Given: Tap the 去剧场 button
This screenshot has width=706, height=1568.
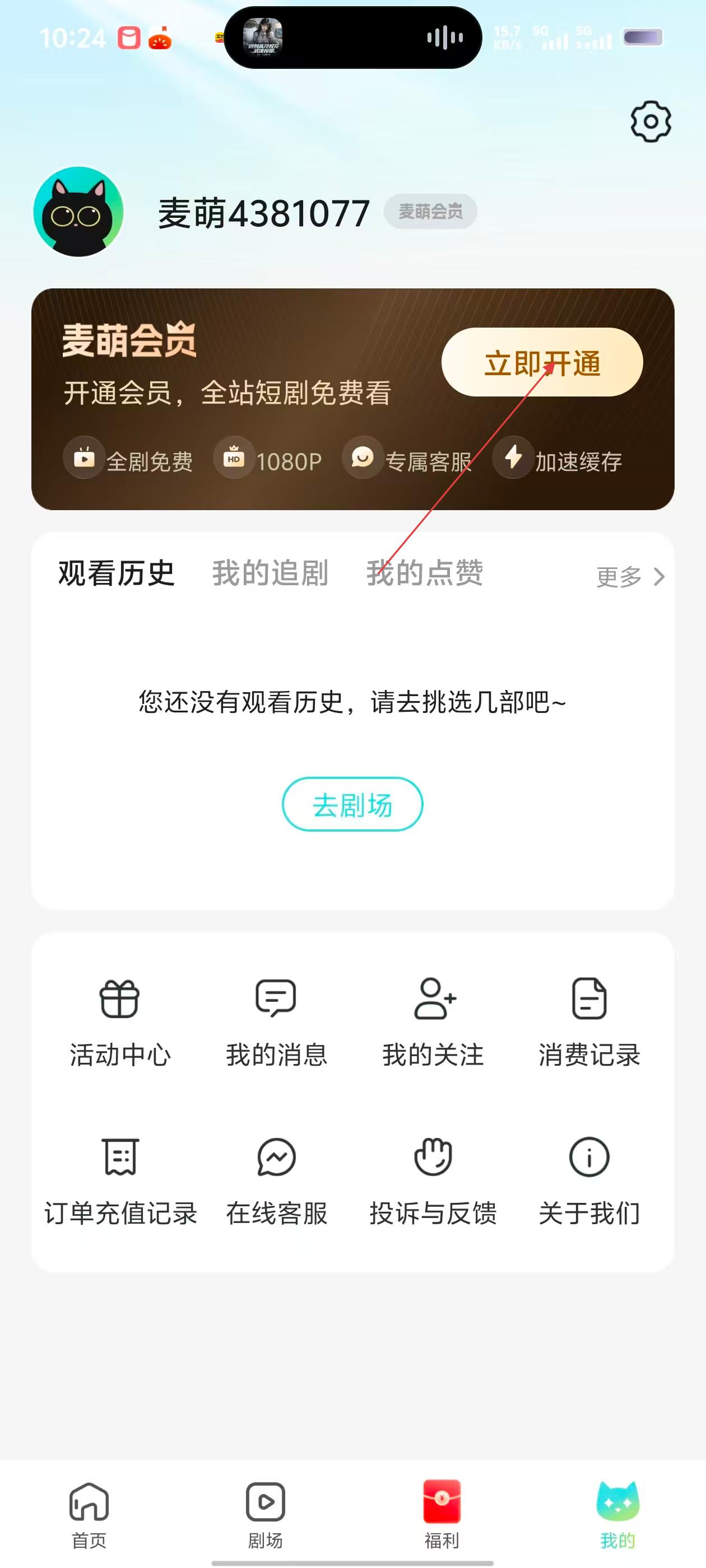Looking at the screenshot, I should coord(352,805).
